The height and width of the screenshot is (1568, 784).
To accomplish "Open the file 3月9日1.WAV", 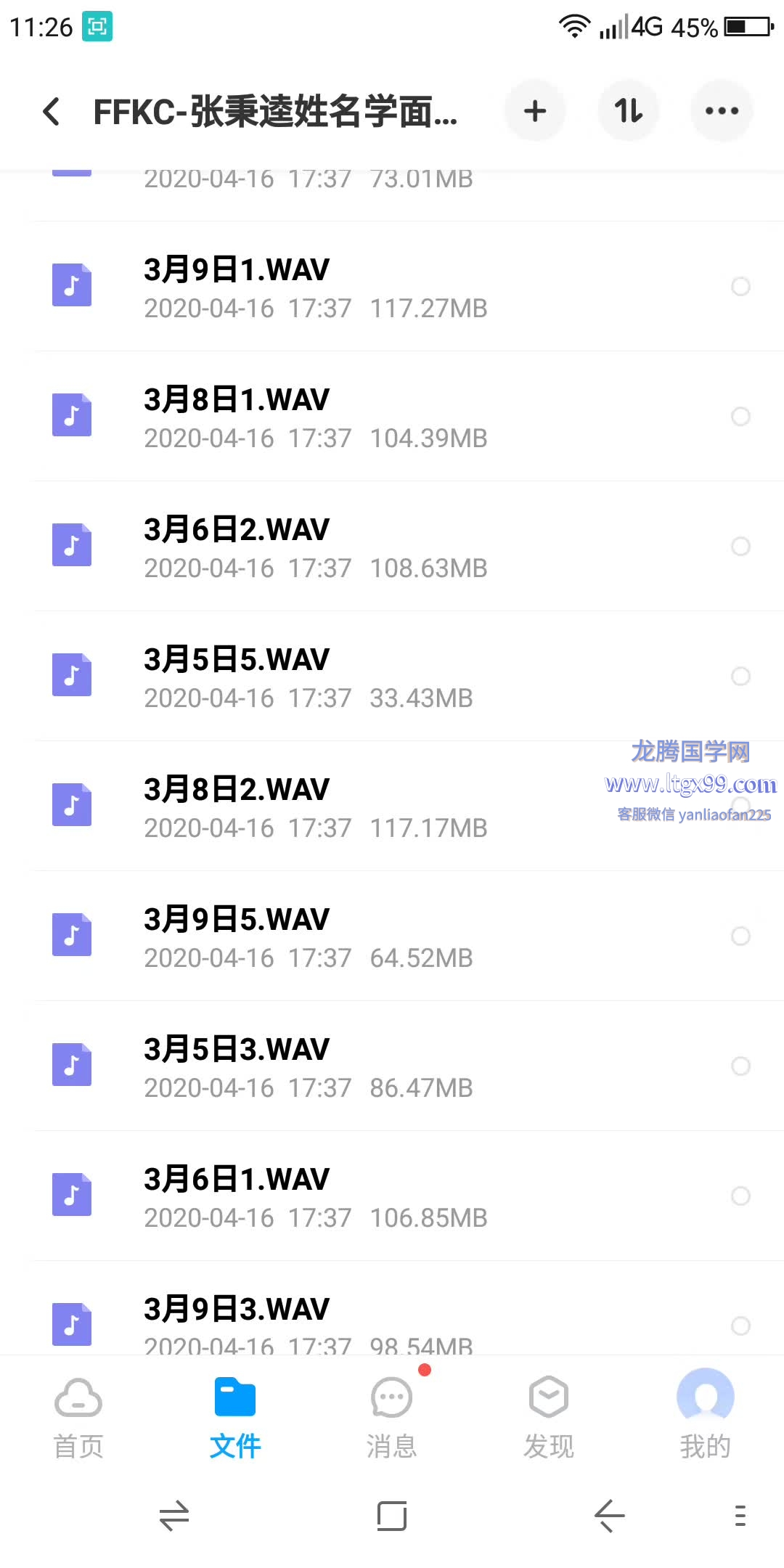I will 392,287.
